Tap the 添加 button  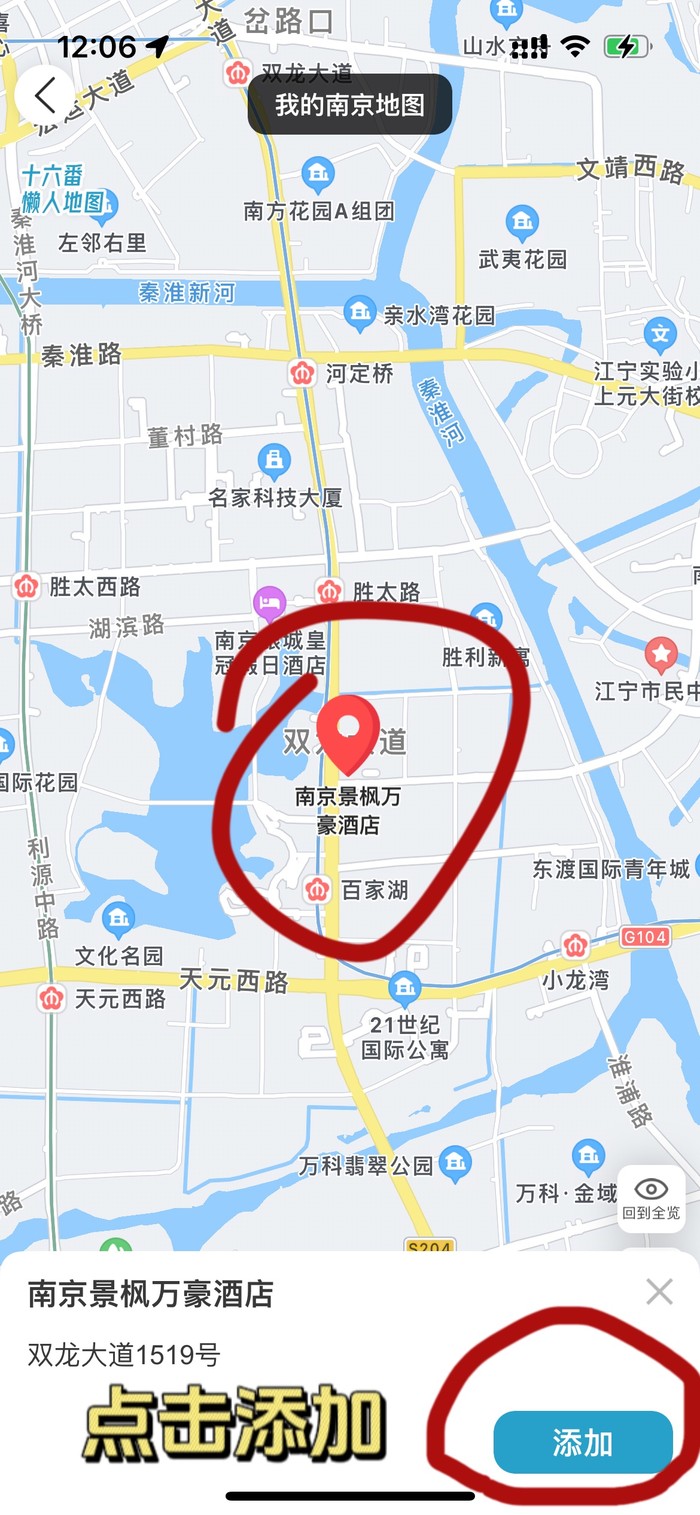pos(582,1442)
